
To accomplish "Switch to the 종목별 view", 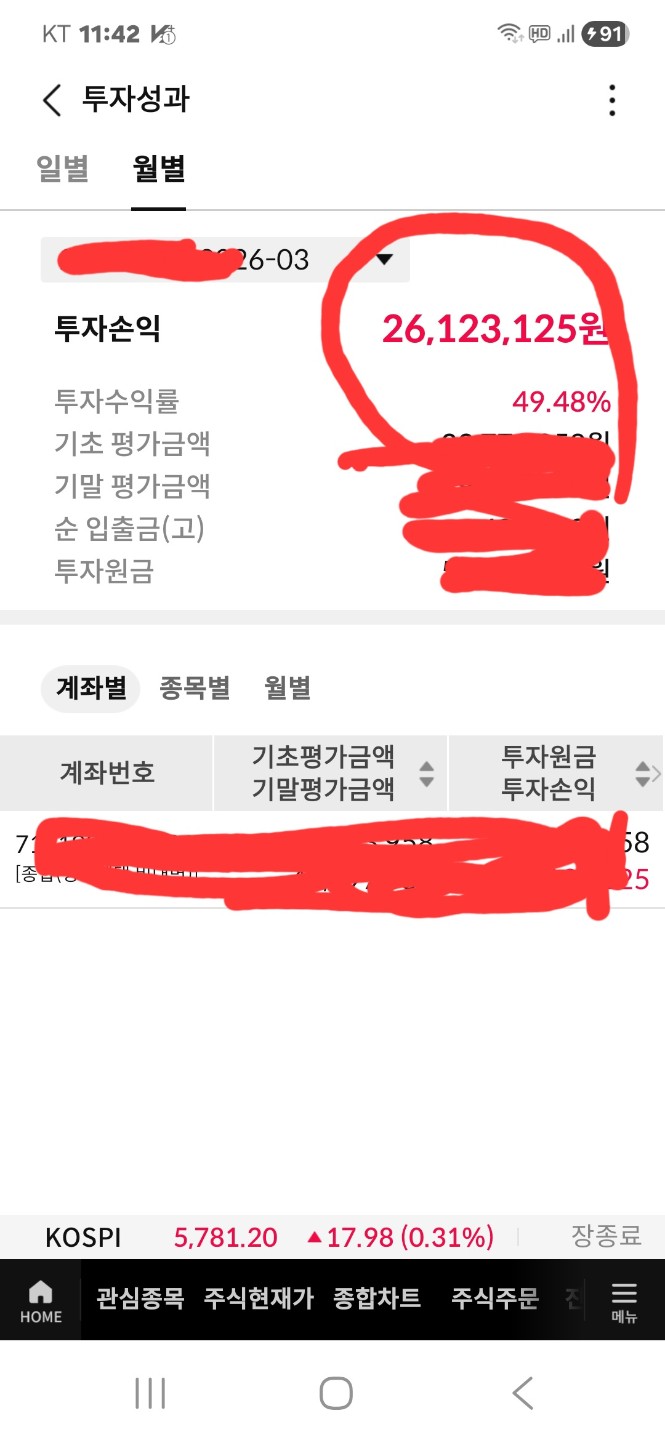I will (x=195, y=688).
